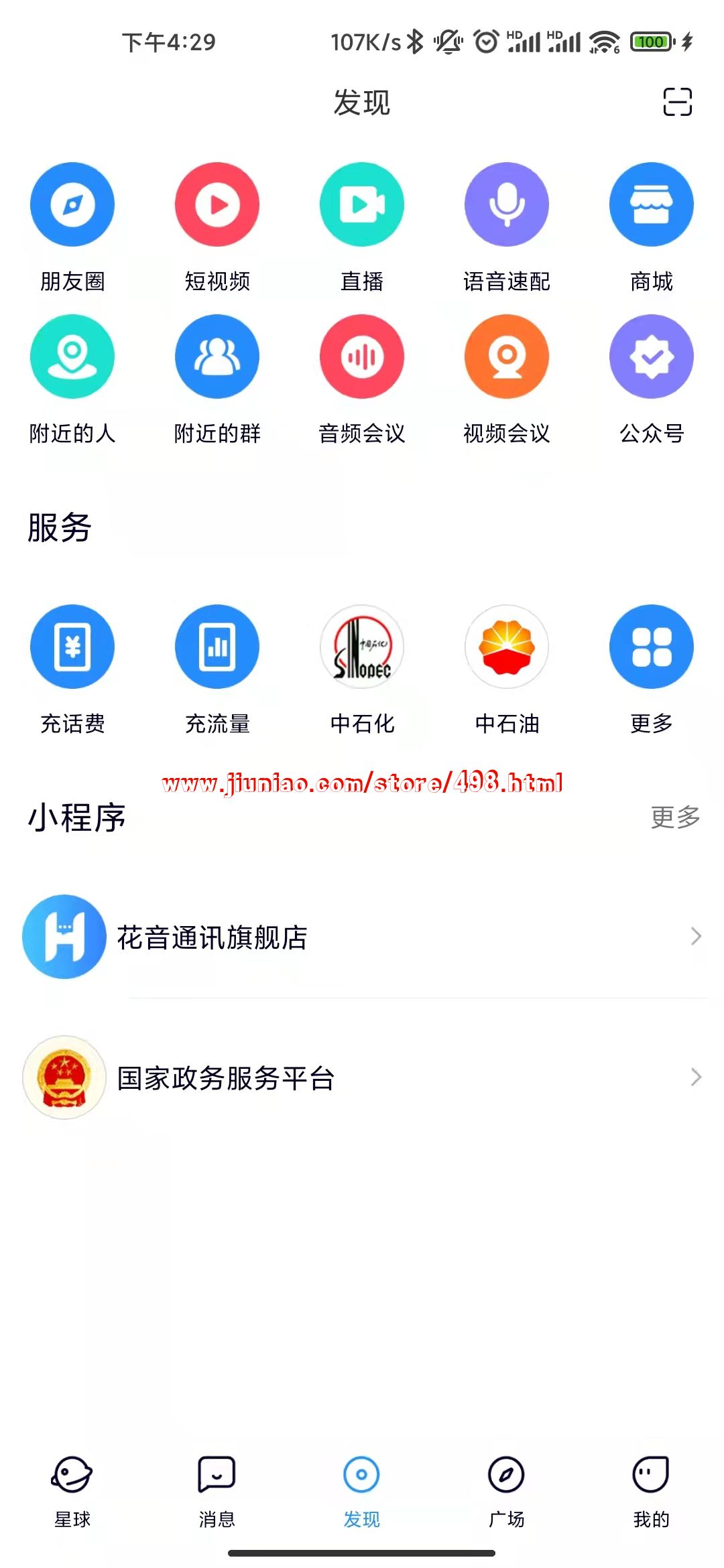
Task: Browse 附近的群 nearby groups
Action: [217, 356]
